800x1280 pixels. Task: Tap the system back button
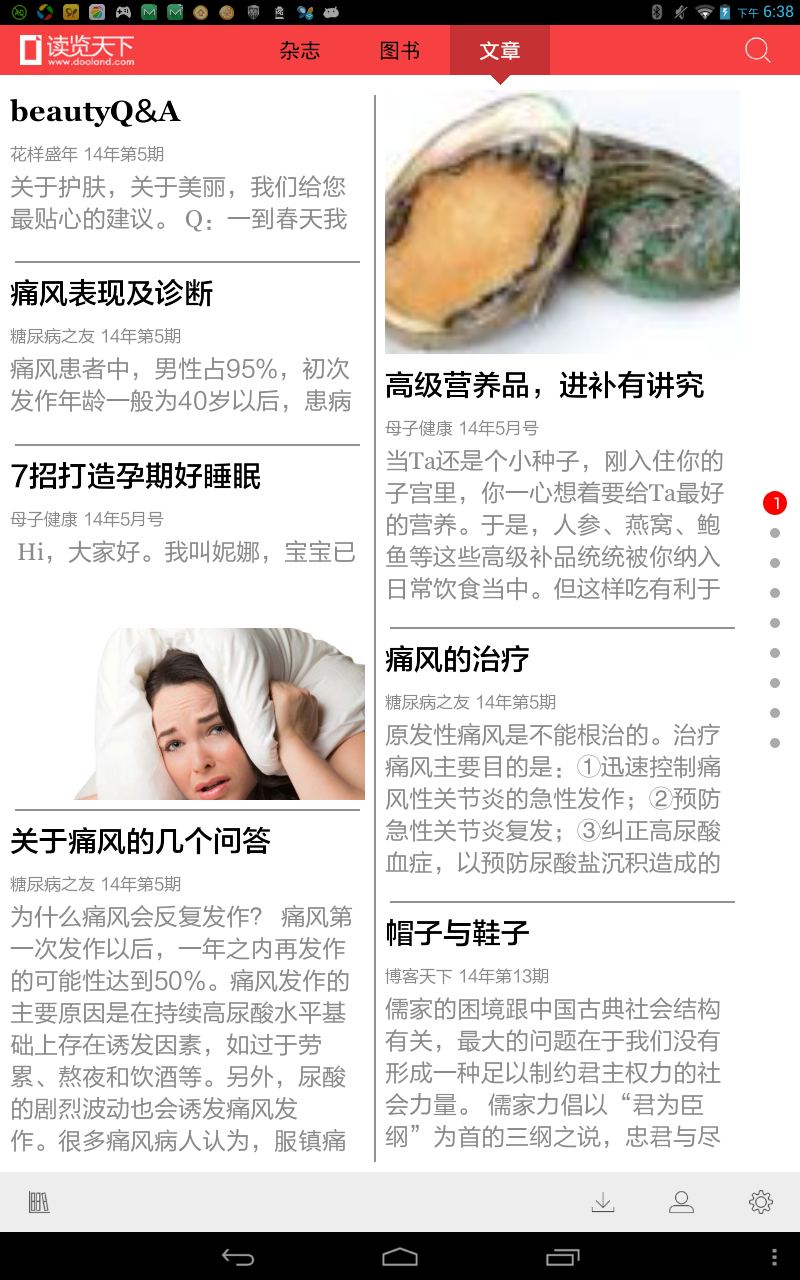(x=238, y=1257)
